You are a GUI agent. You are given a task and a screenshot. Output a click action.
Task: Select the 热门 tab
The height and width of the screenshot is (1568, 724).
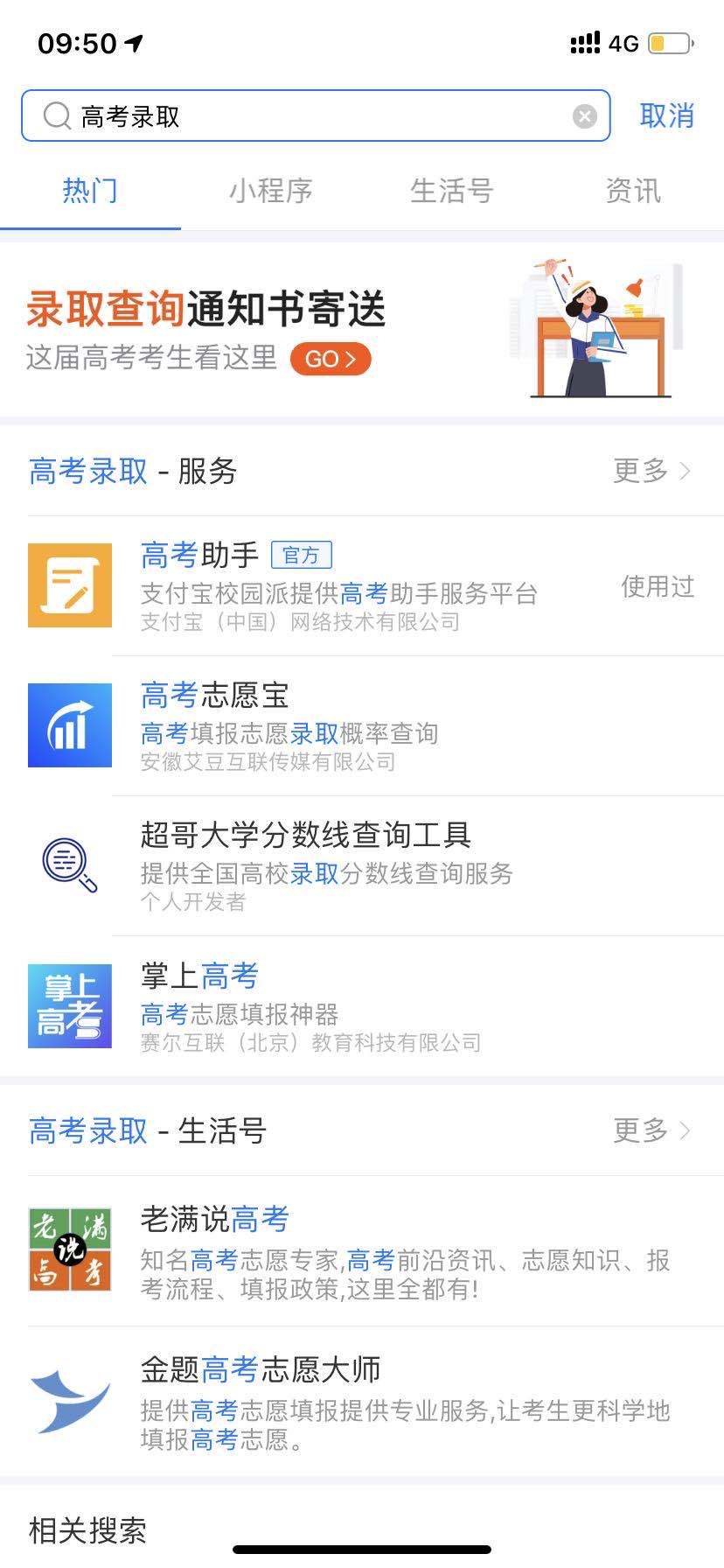[90, 191]
